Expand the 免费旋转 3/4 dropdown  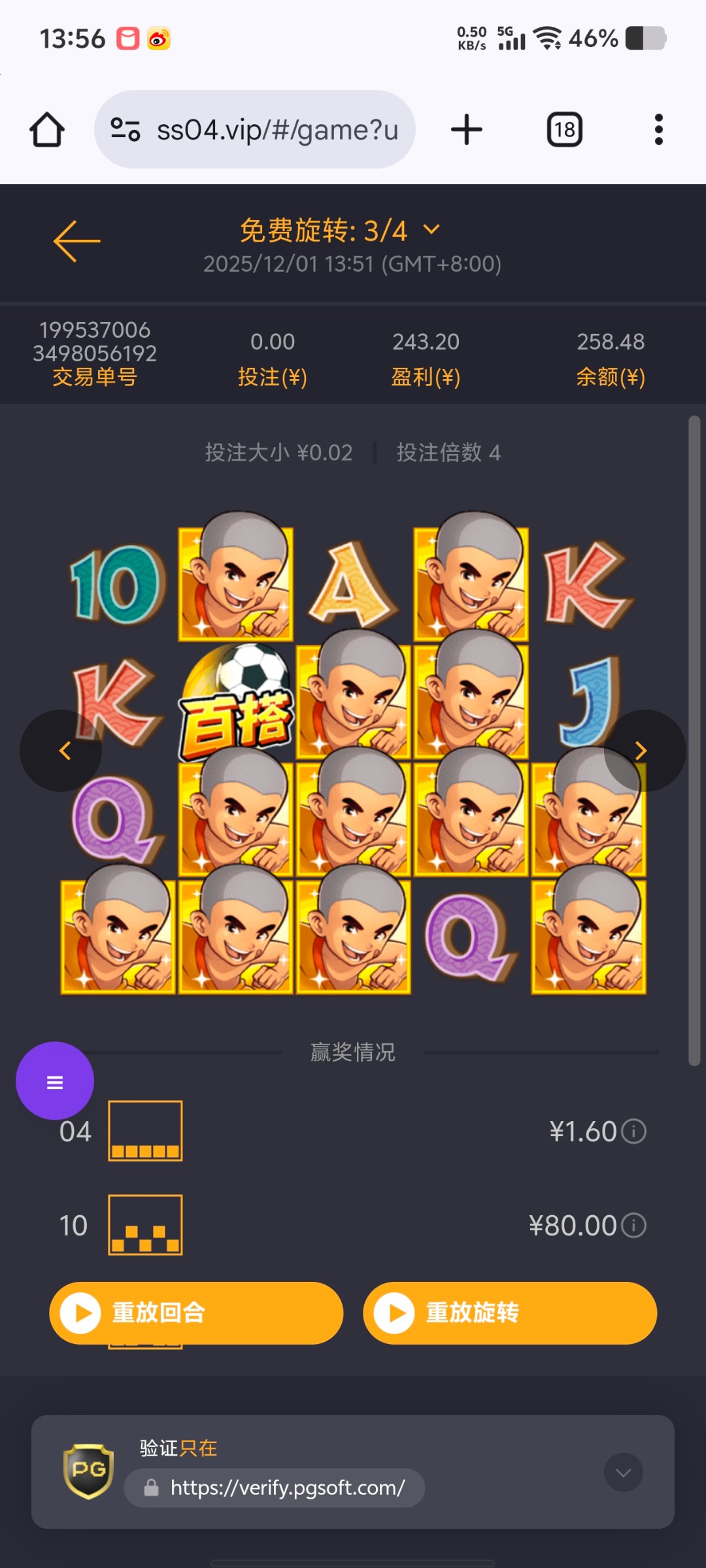[x=431, y=230]
